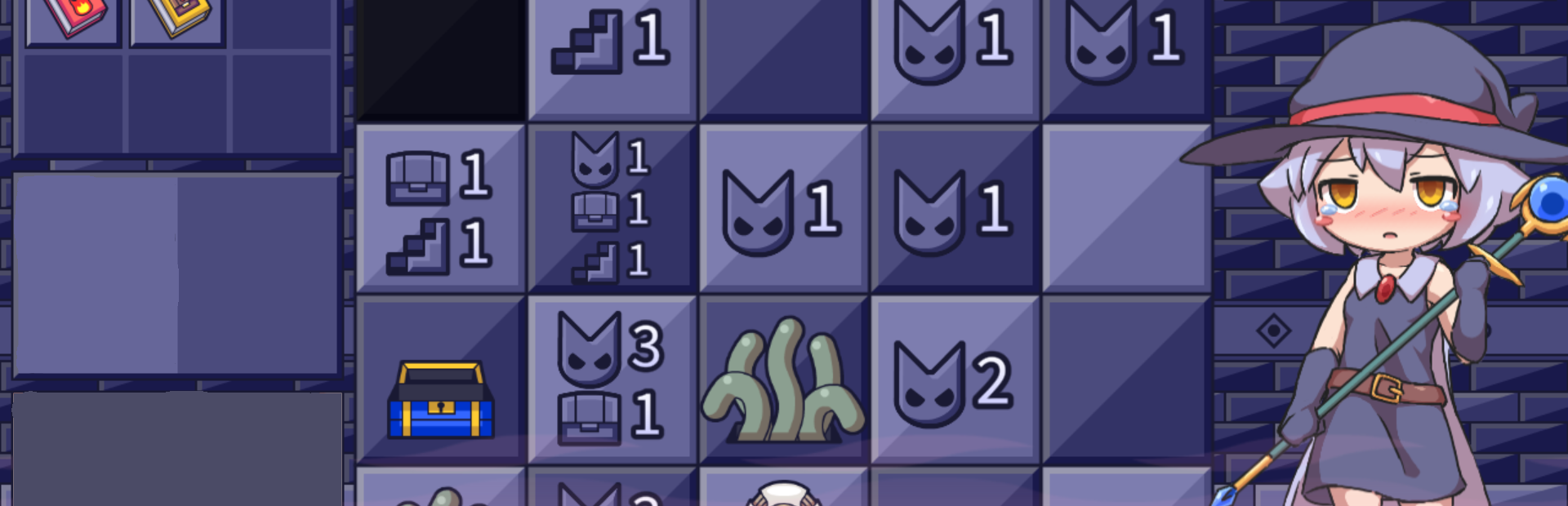The height and width of the screenshot is (506, 1568).
Task: Tap the tile showing monster count 2
Action: click(955, 380)
